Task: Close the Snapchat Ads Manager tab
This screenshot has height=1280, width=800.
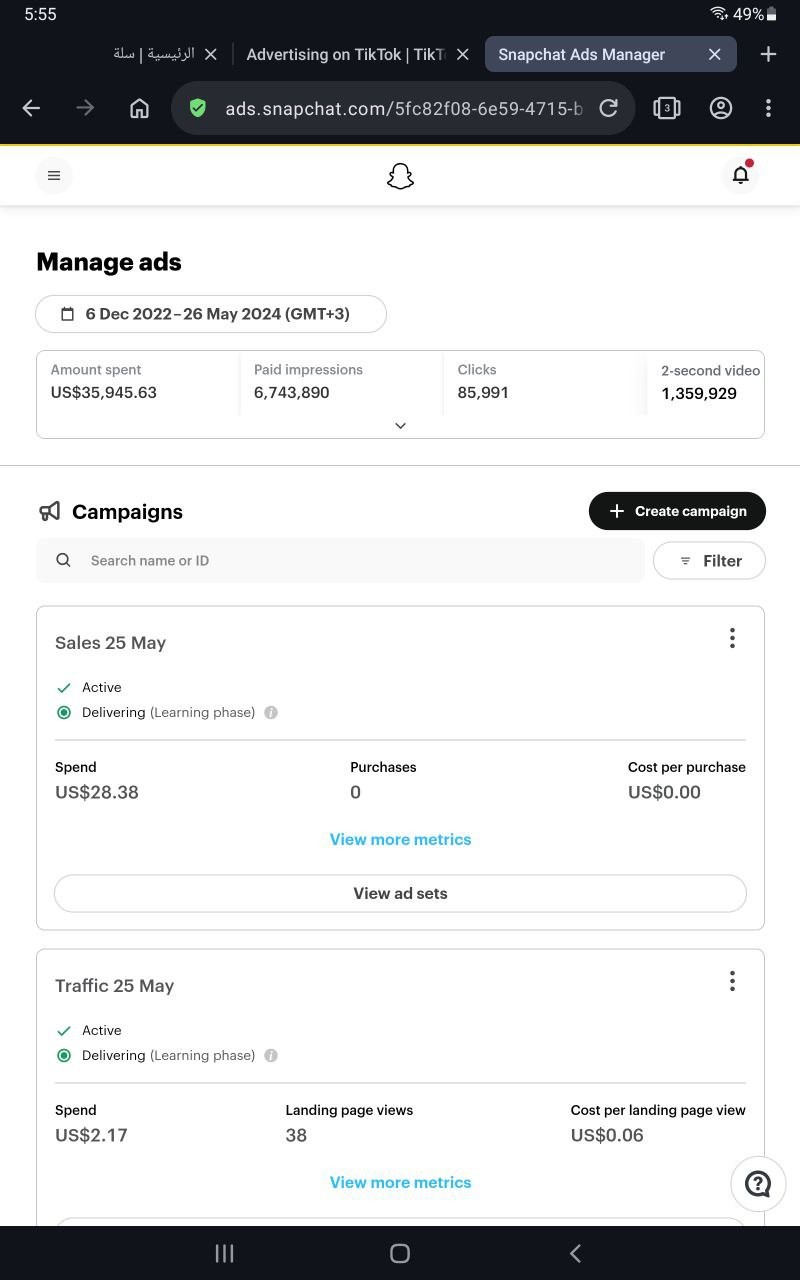Action: click(714, 55)
